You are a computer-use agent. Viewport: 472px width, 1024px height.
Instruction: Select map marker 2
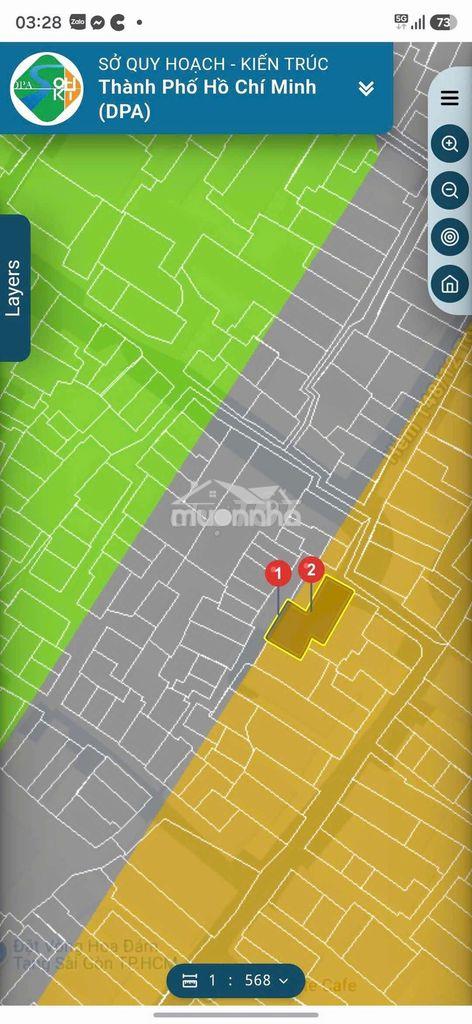tap(311, 569)
